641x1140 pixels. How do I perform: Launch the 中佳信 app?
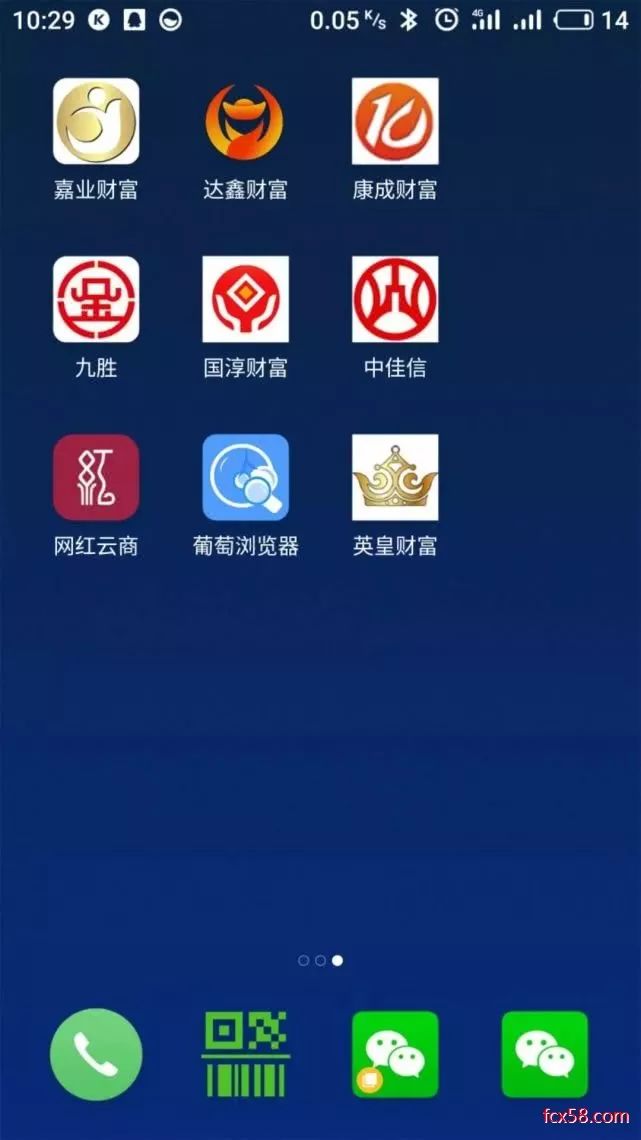(395, 299)
